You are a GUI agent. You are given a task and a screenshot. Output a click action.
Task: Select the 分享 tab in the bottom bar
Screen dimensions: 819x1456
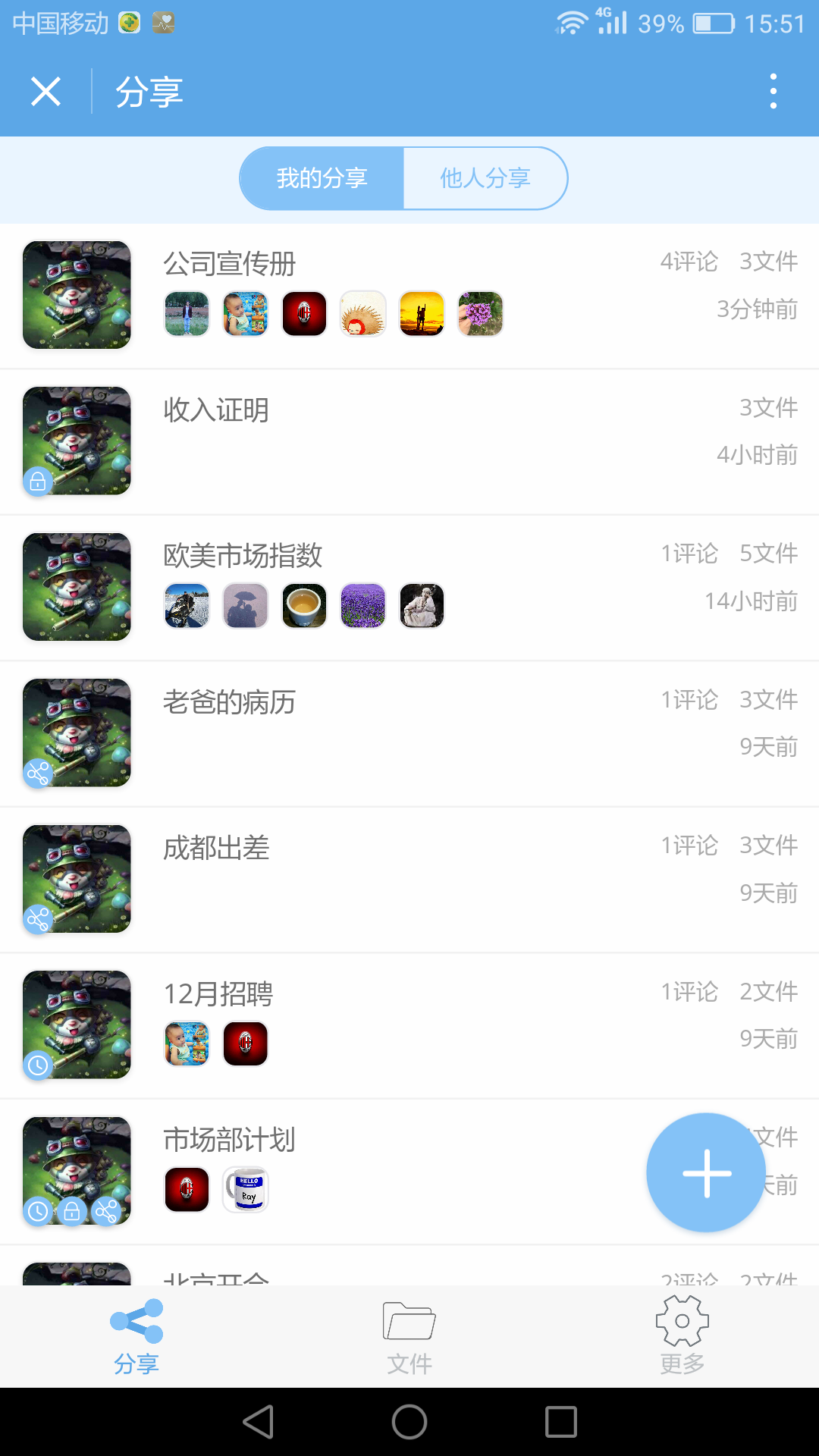tap(136, 1336)
